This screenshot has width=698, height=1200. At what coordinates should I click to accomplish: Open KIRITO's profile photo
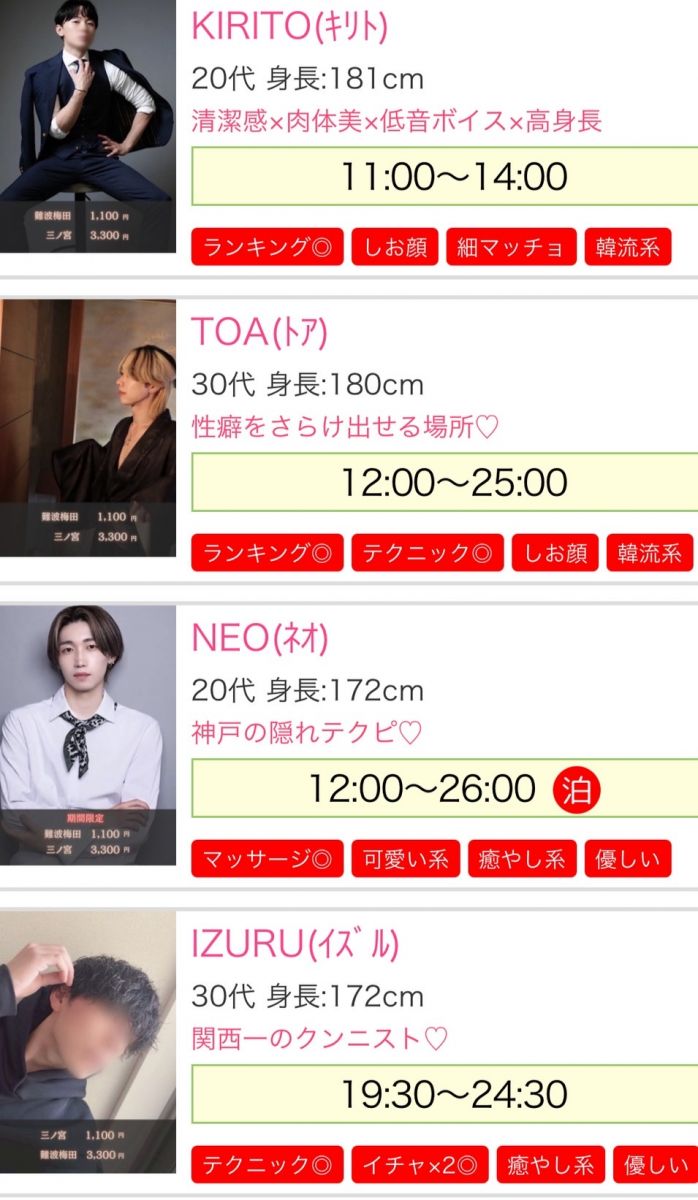point(87,125)
